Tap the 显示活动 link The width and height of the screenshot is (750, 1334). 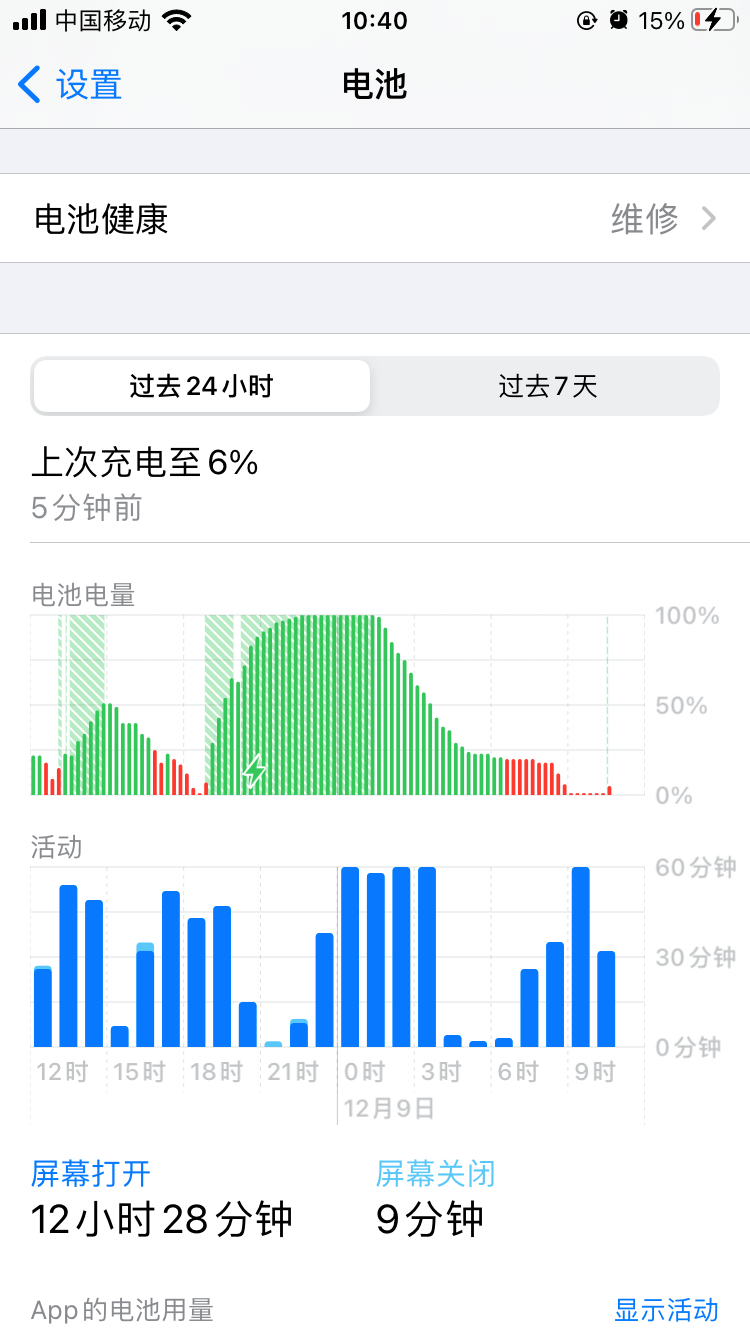tap(666, 1309)
